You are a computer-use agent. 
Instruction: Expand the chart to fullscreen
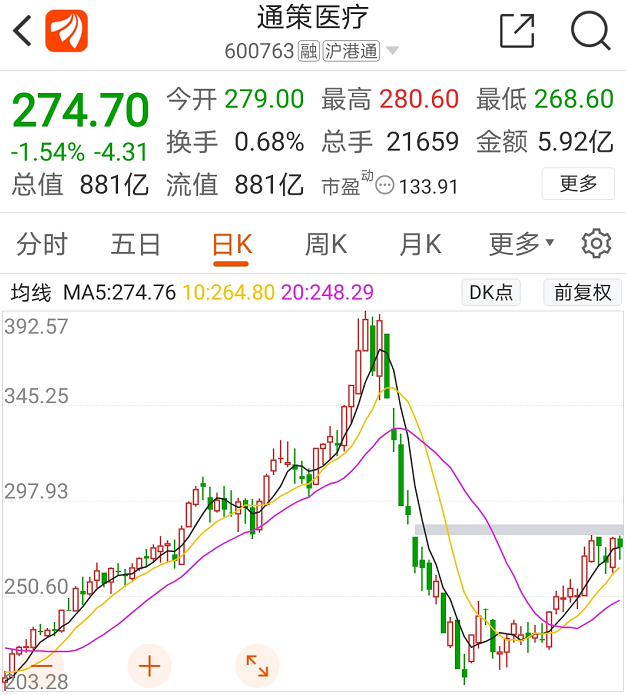click(x=257, y=665)
